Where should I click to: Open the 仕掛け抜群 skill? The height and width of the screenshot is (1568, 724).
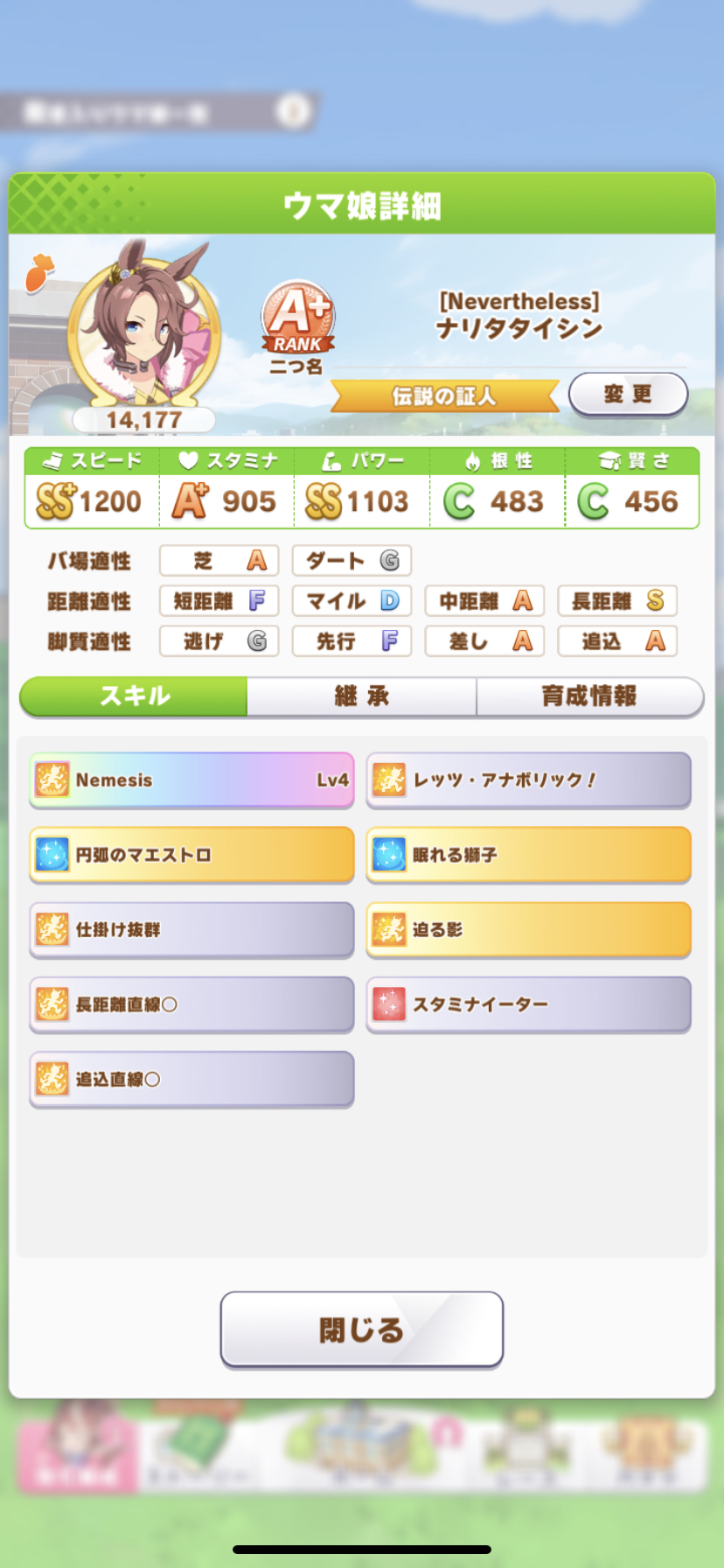pos(191,929)
